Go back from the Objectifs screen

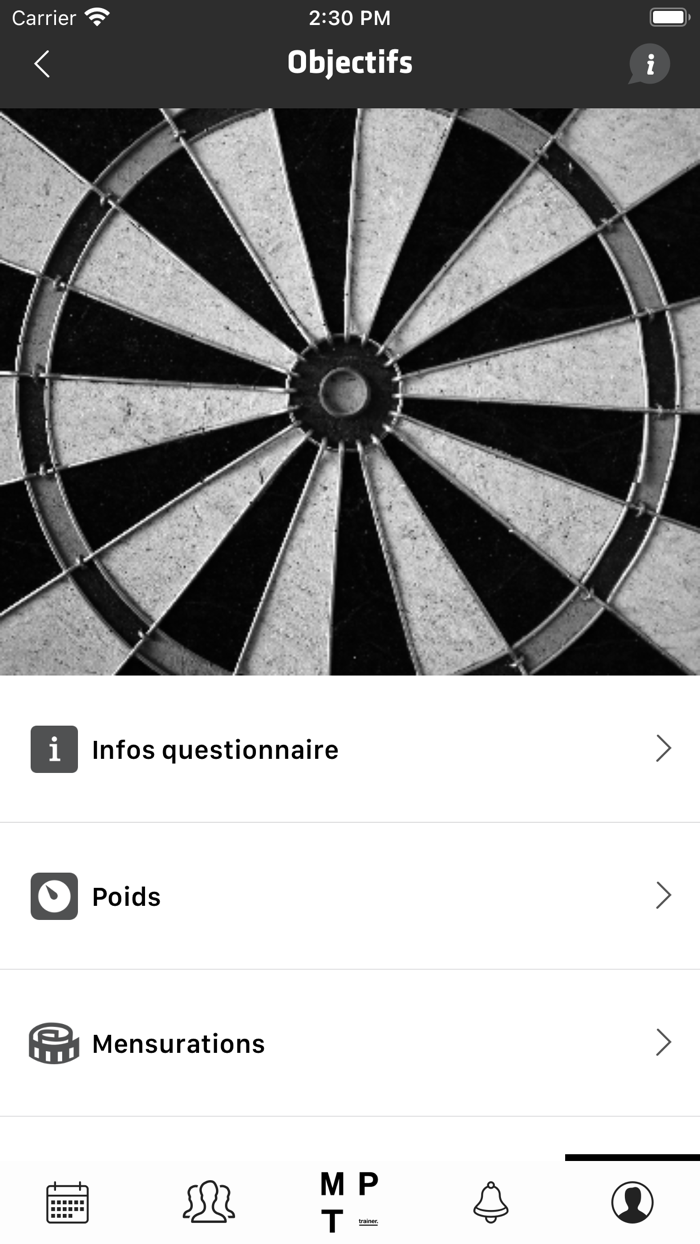pos(42,64)
